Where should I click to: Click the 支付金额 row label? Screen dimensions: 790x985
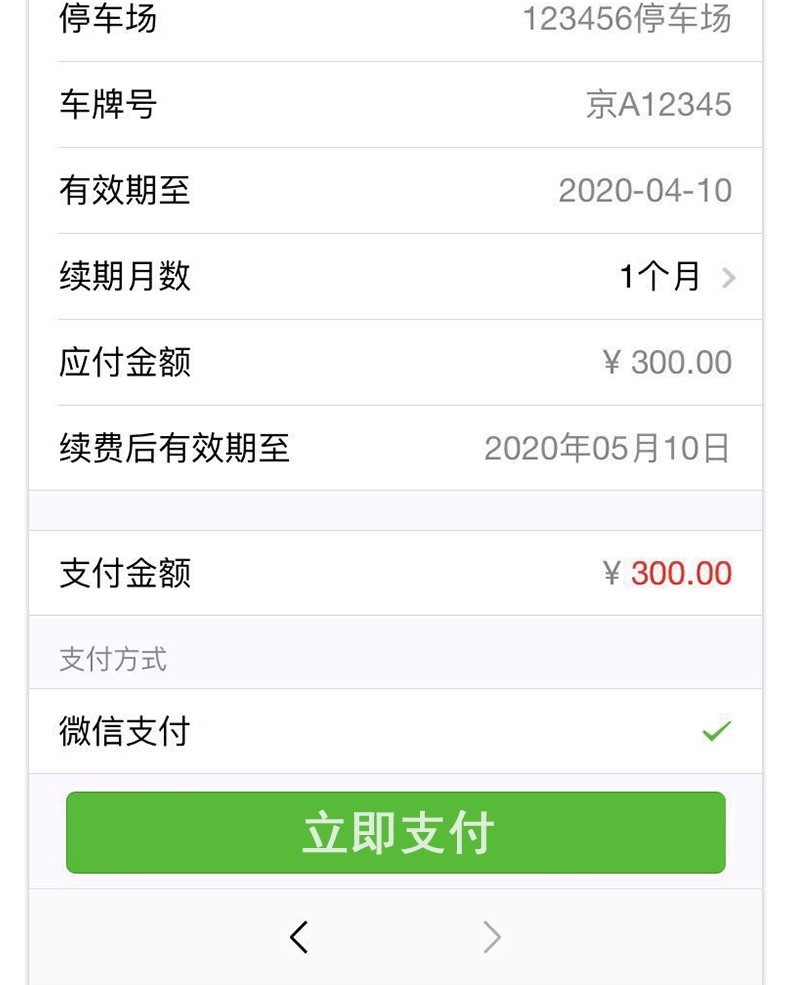(x=124, y=573)
